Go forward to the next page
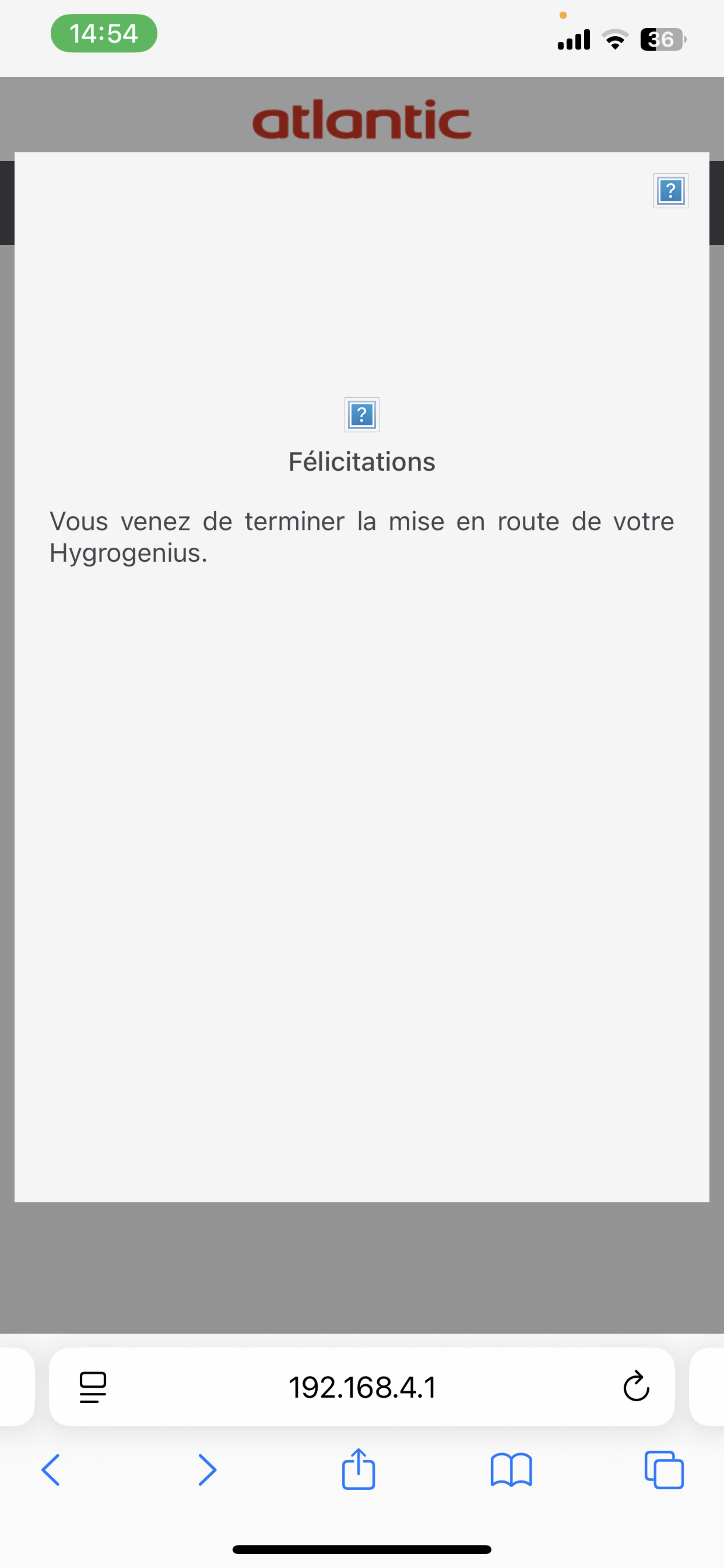 tap(207, 1470)
